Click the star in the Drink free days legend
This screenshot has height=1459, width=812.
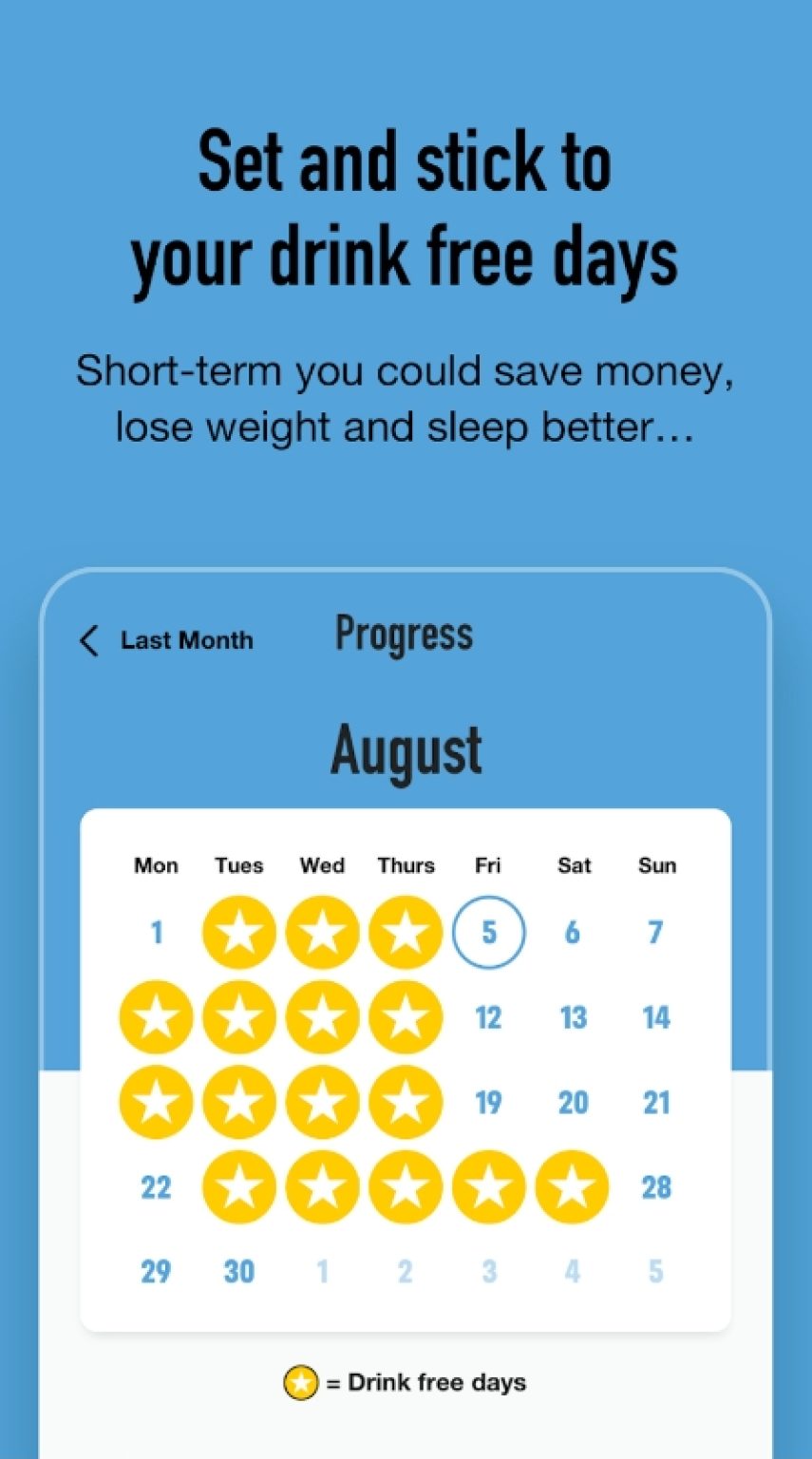click(x=301, y=1383)
